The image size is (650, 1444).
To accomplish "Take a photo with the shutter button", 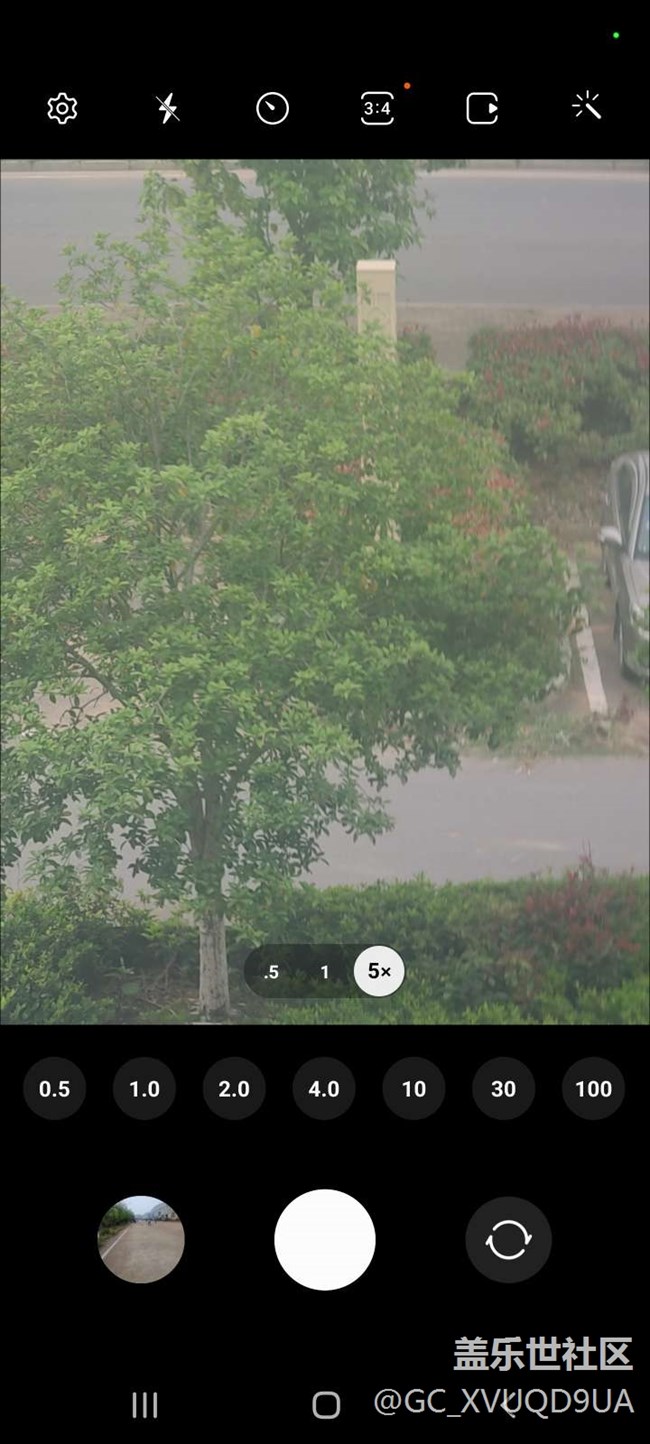I will point(325,1240).
